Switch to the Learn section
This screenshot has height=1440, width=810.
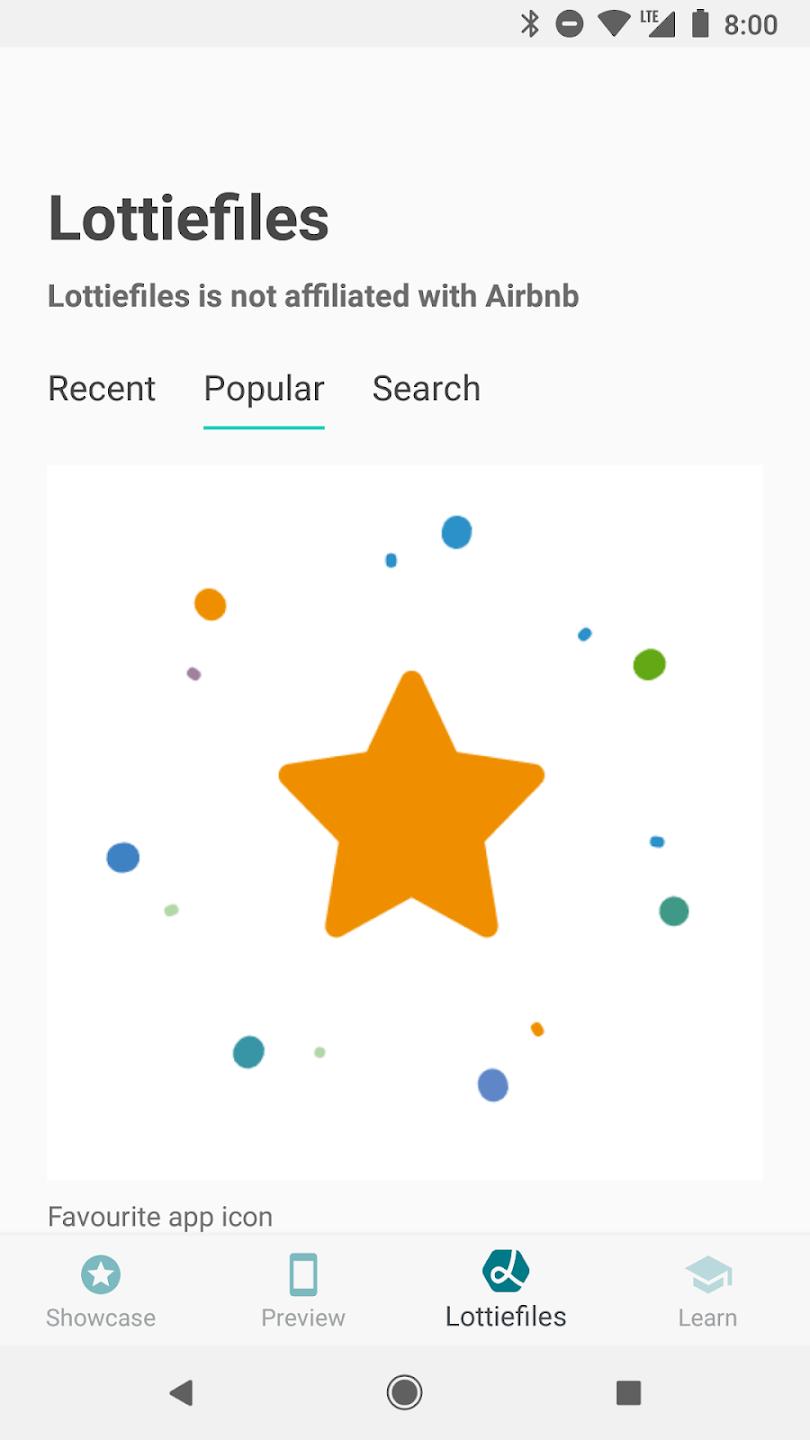coord(708,1291)
